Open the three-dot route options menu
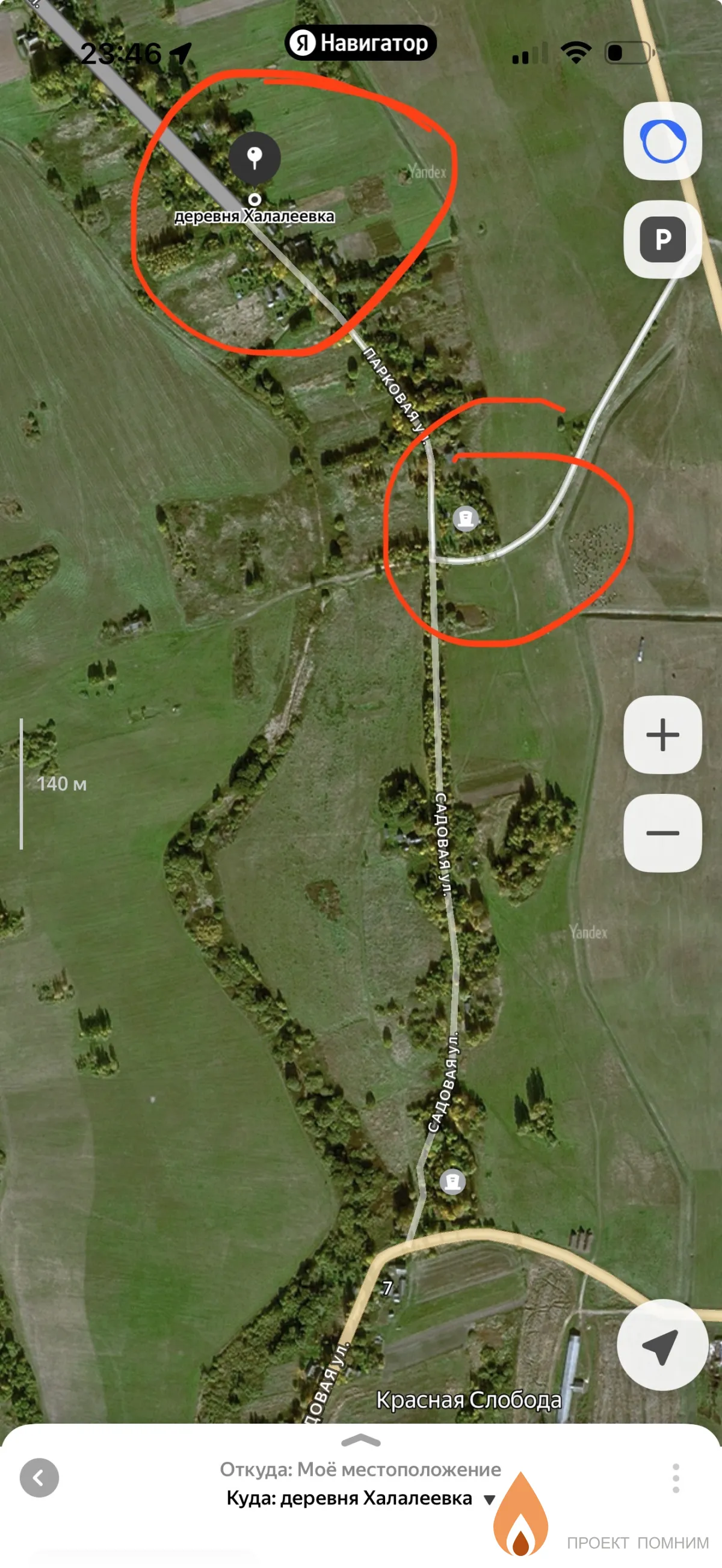The width and height of the screenshot is (722, 1568). (x=676, y=1478)
